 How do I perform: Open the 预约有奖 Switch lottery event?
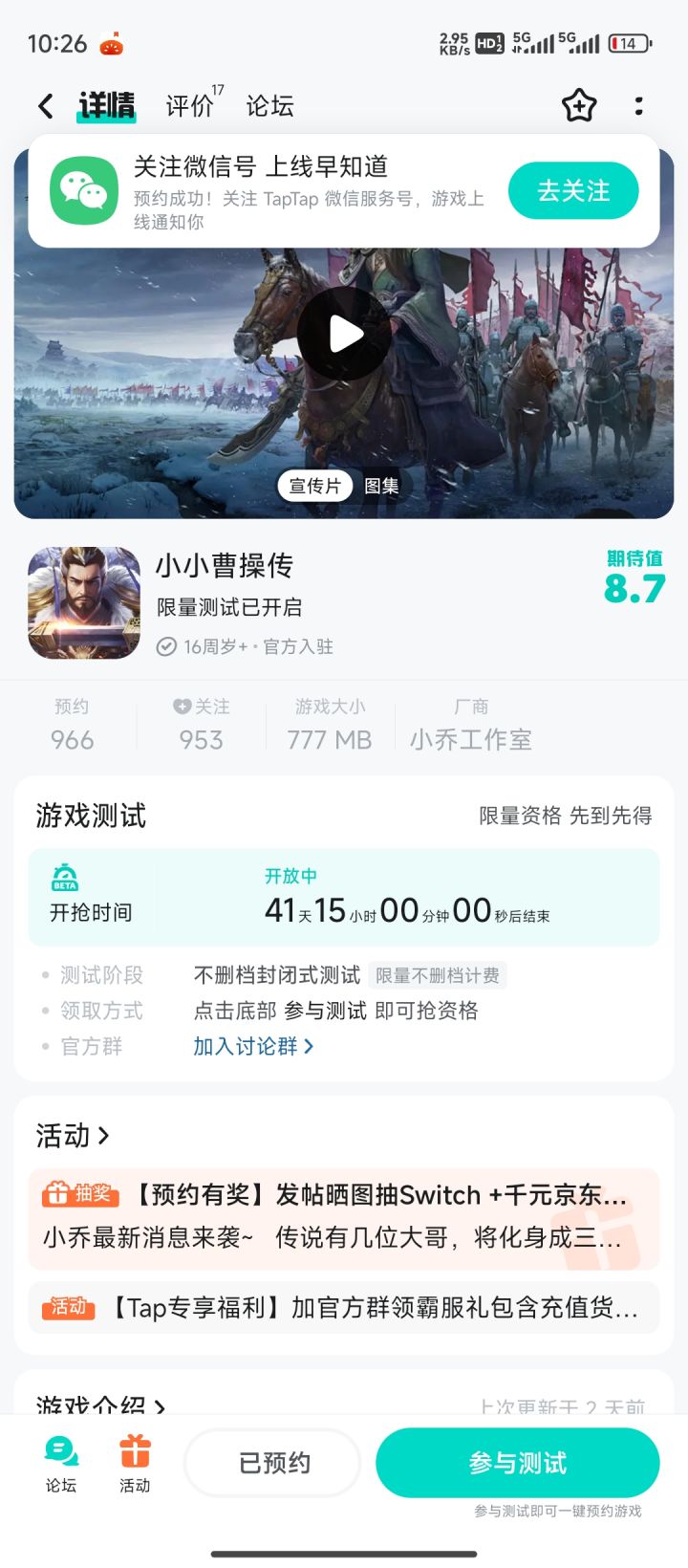(343, 1217)
